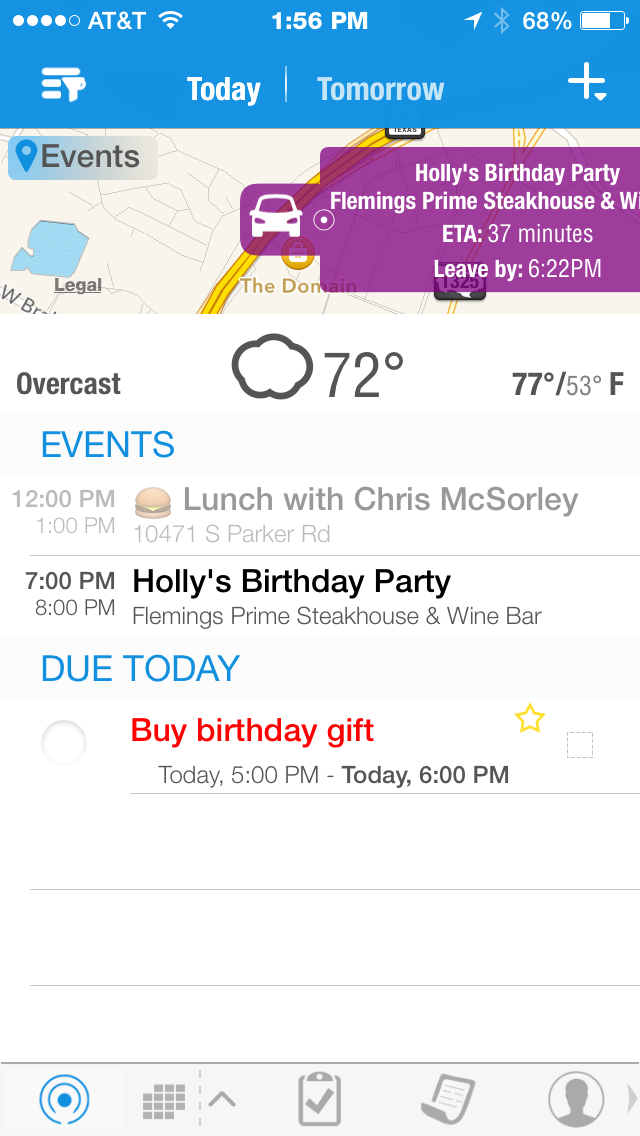Add a new item with plus
The height and width of the screenshot is (1136, 640).
click(x=587, y=84)
